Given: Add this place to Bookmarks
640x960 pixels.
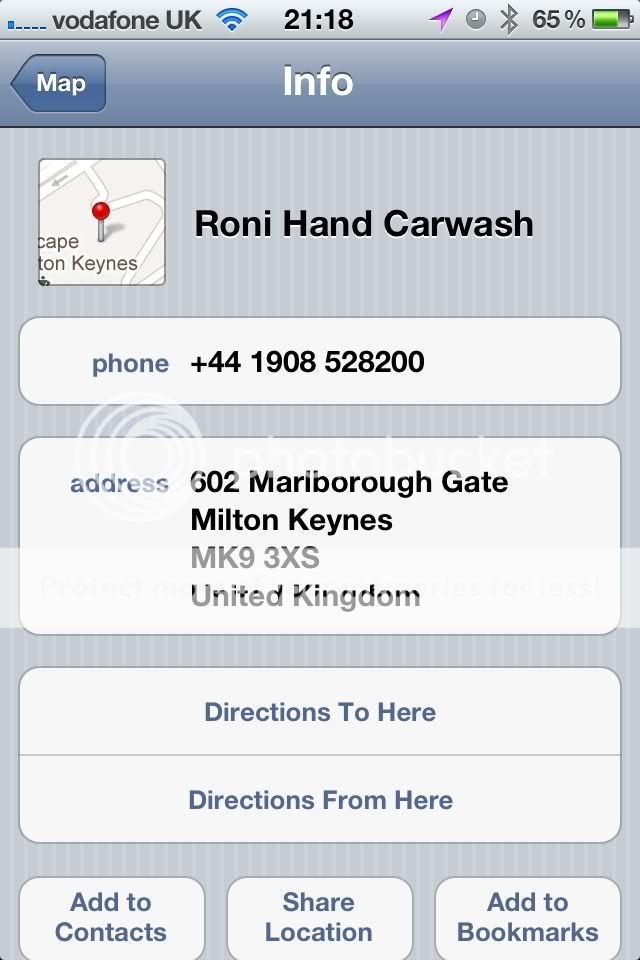Looking at the screenshot, I should [527, 917].
